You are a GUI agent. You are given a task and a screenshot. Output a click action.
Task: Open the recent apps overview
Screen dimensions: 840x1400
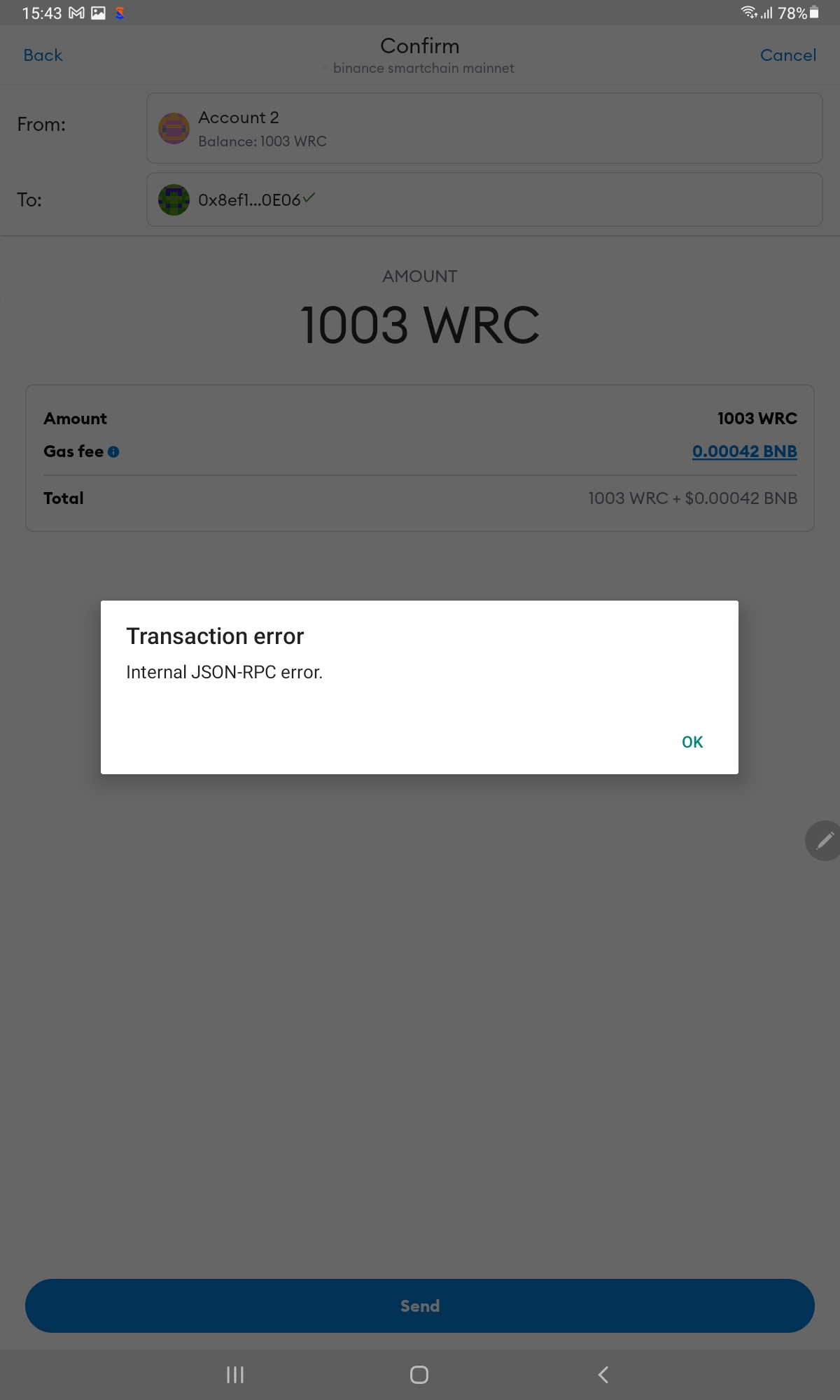pyautogui.click(x=235, y=1375)
